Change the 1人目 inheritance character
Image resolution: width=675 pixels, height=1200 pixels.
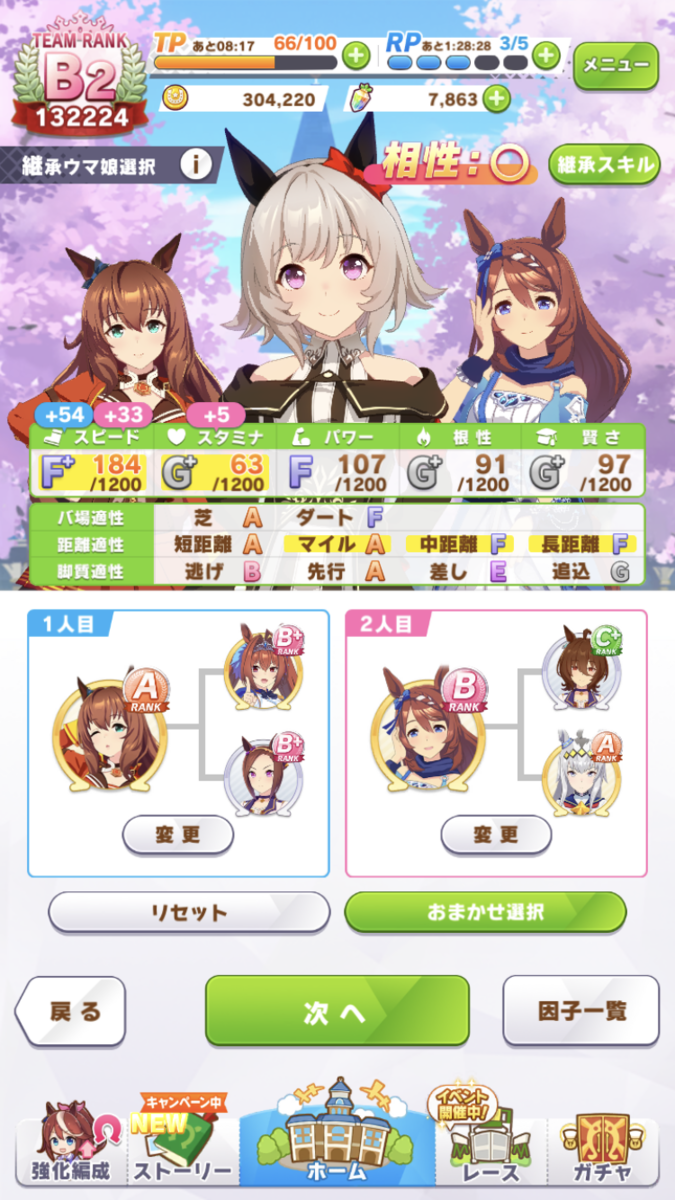(178, 834)
